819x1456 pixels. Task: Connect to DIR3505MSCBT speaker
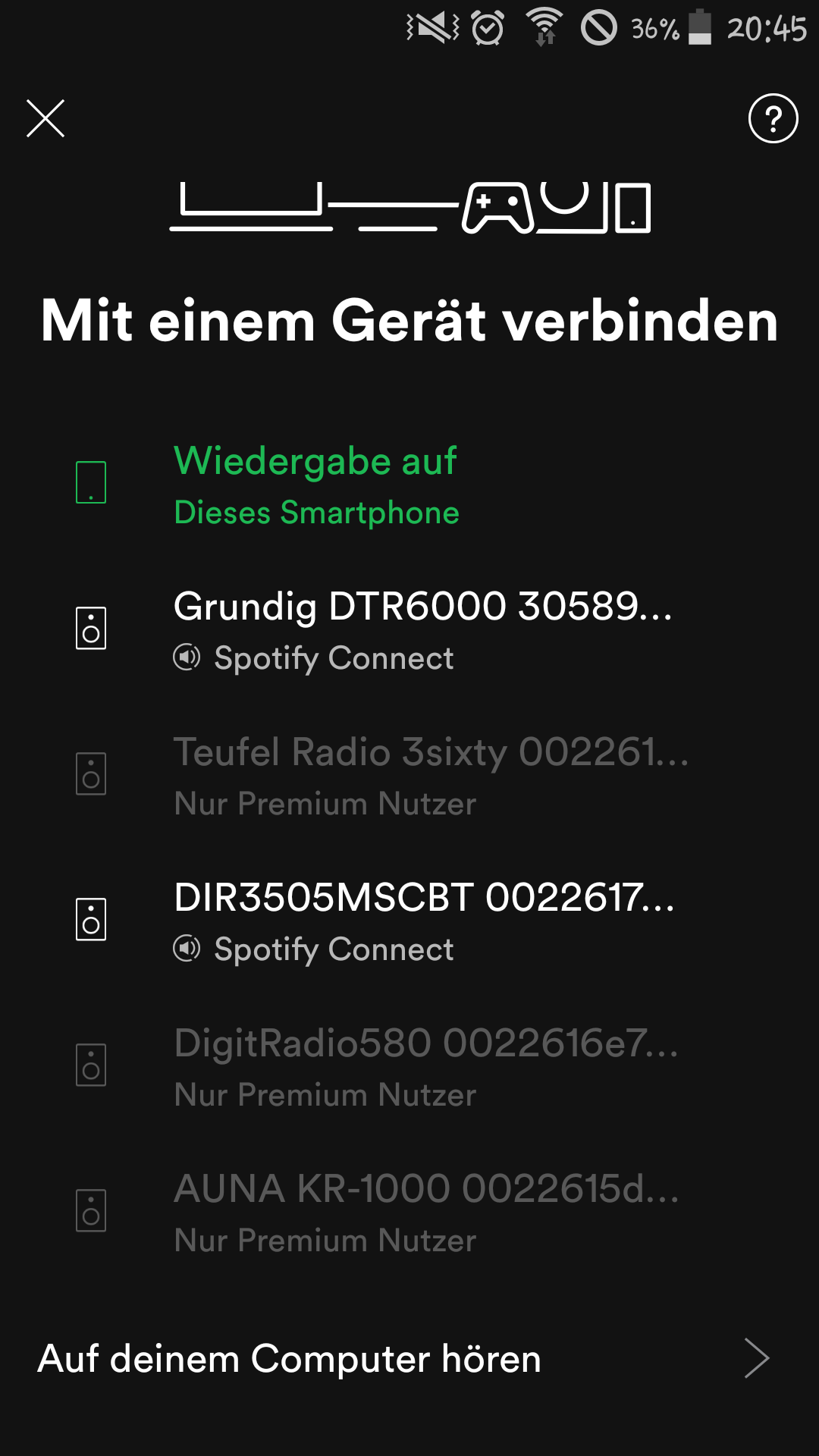click(423, 921)
